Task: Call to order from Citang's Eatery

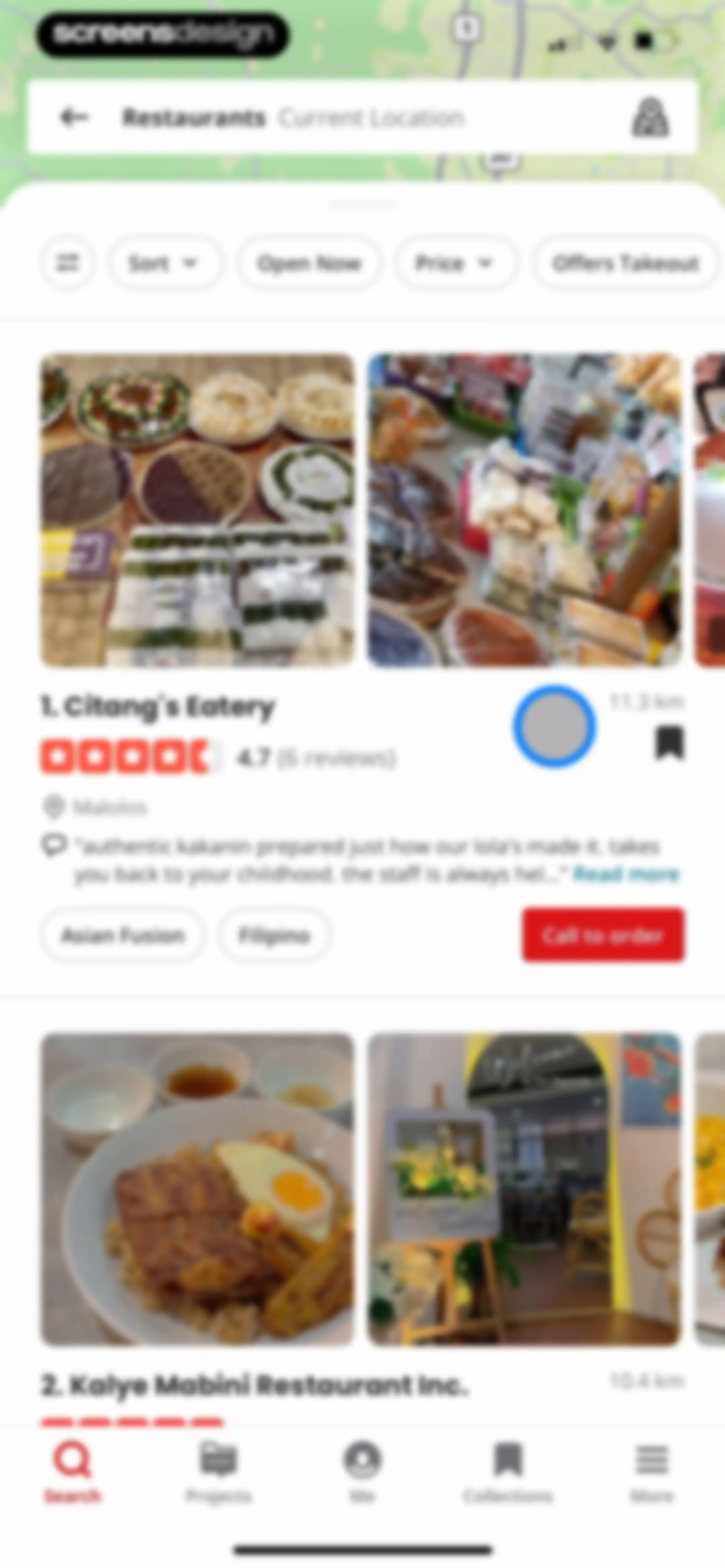Action: [x=602, y=935]
